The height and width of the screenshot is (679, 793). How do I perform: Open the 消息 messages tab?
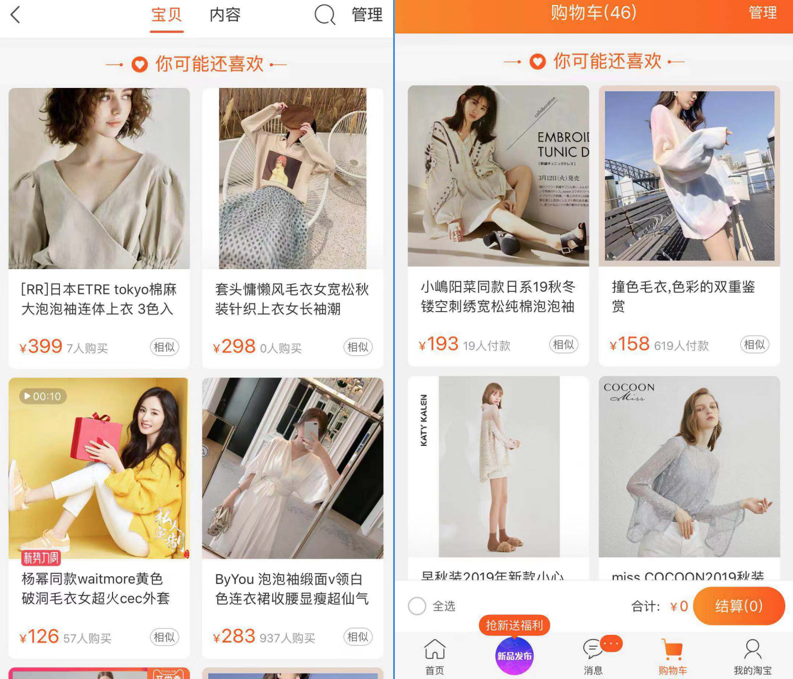coord(593,657)
